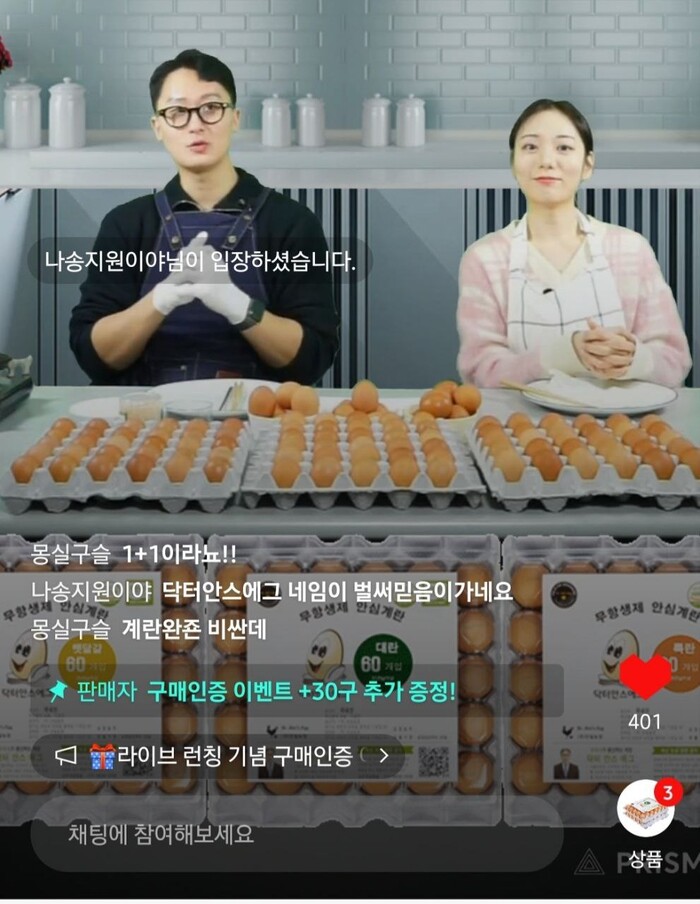The image size is (700, 904).
Task: Open the 상품 product list
Action: pos(645,810)
